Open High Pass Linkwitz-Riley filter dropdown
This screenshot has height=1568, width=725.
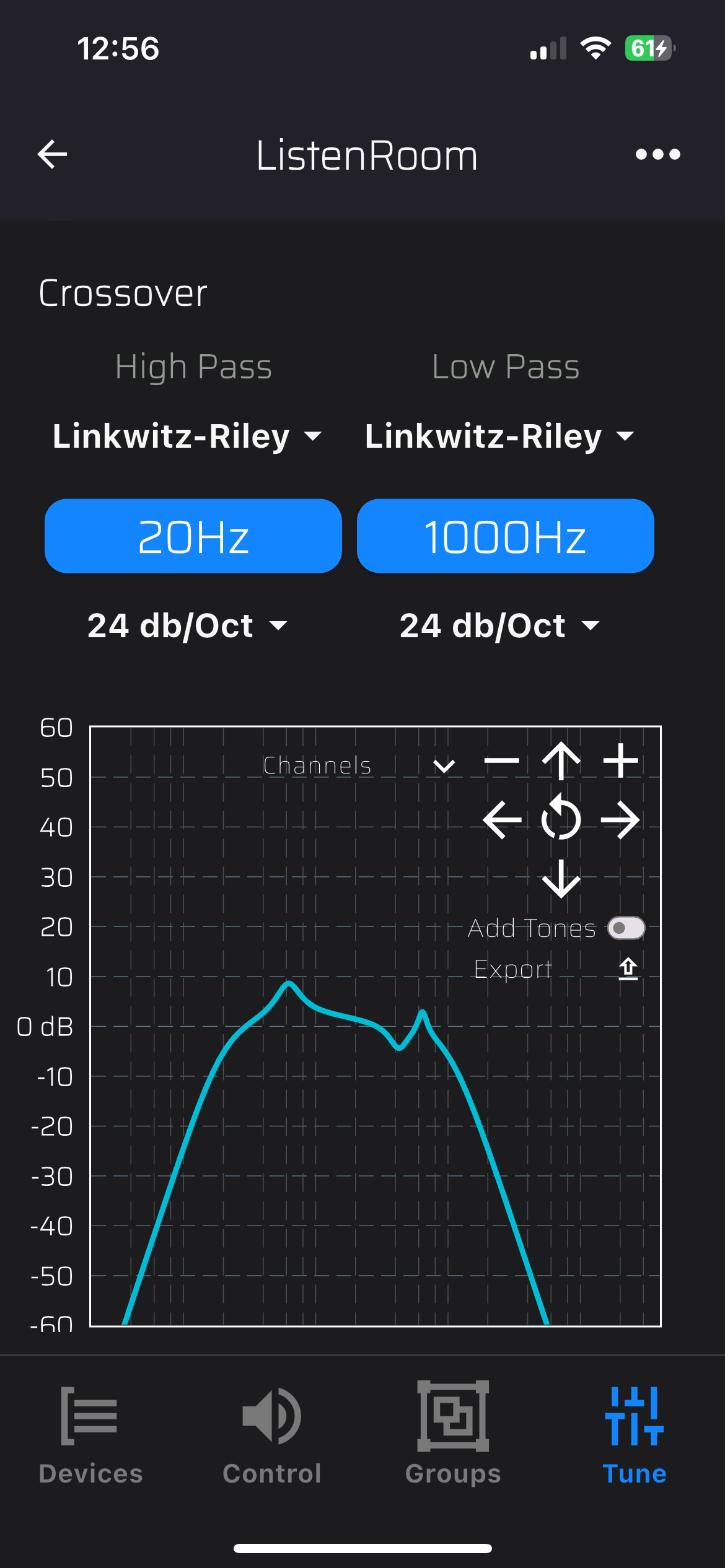coord(187,437)
